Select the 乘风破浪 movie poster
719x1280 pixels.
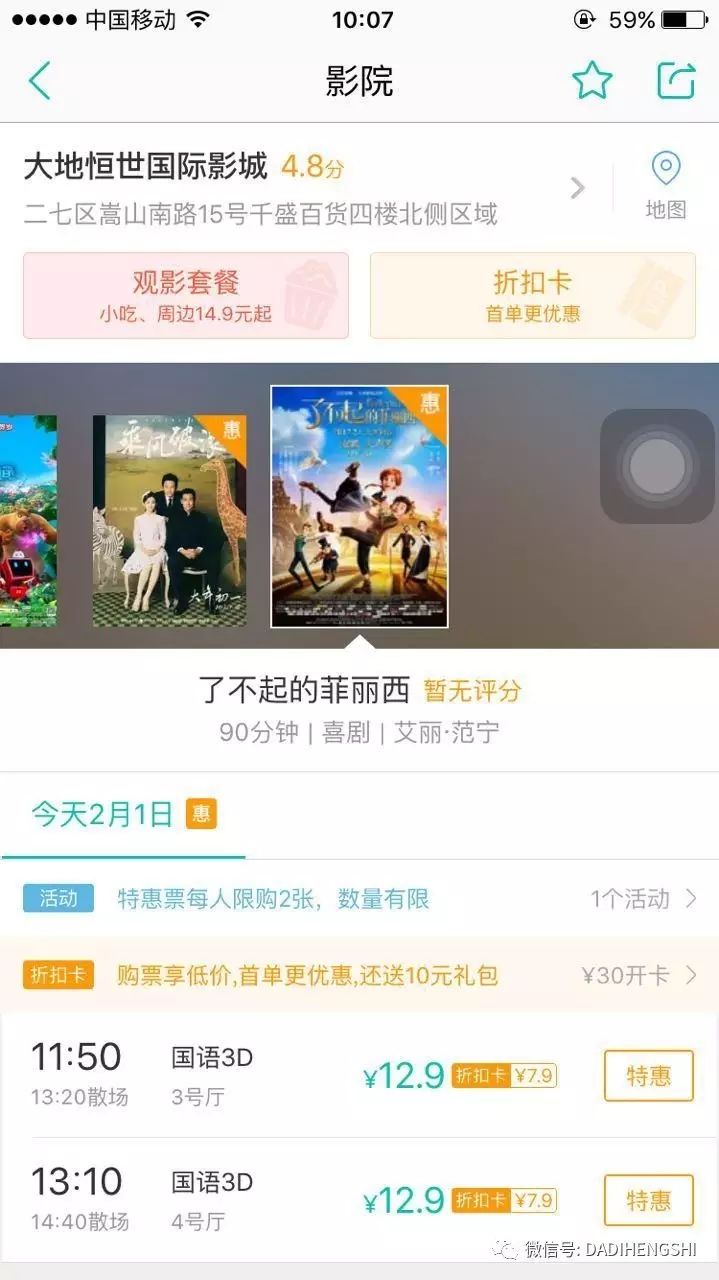tap(169, 521)
